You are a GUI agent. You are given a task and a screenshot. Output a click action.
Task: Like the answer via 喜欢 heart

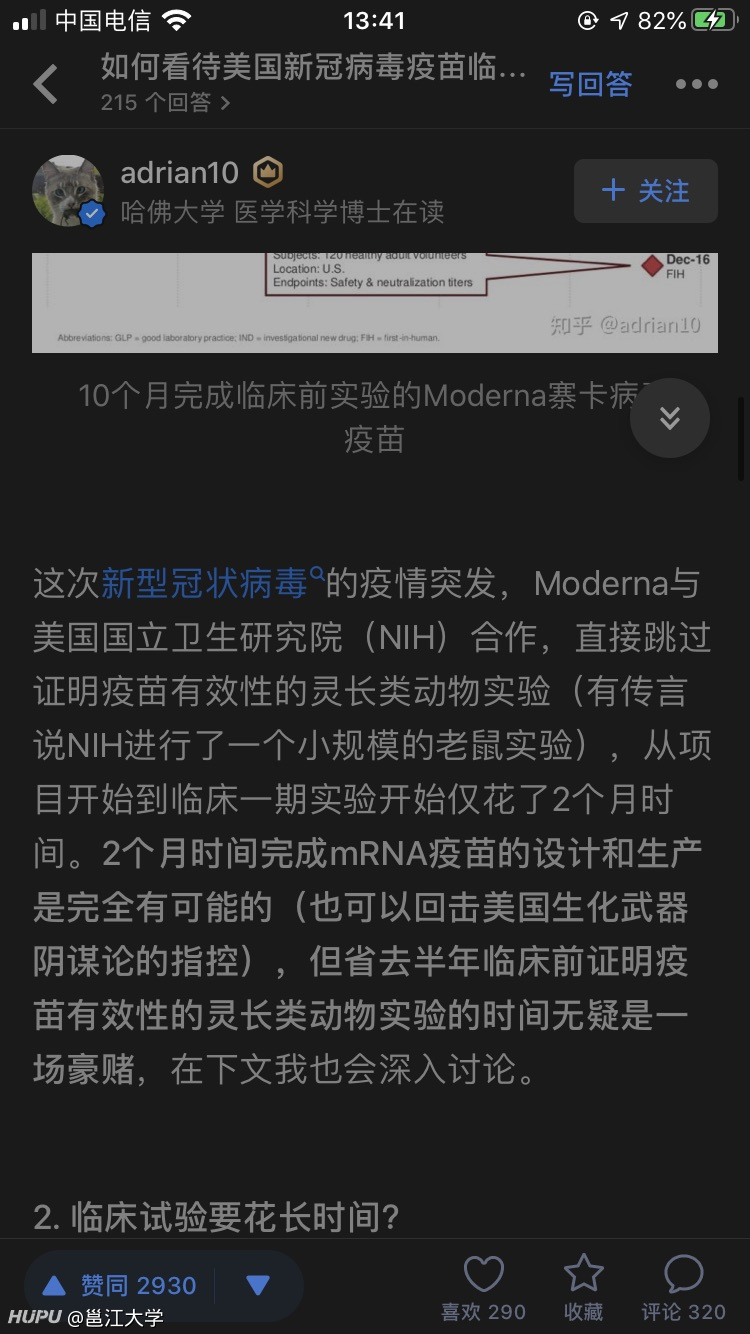[x=484, y=1288]
